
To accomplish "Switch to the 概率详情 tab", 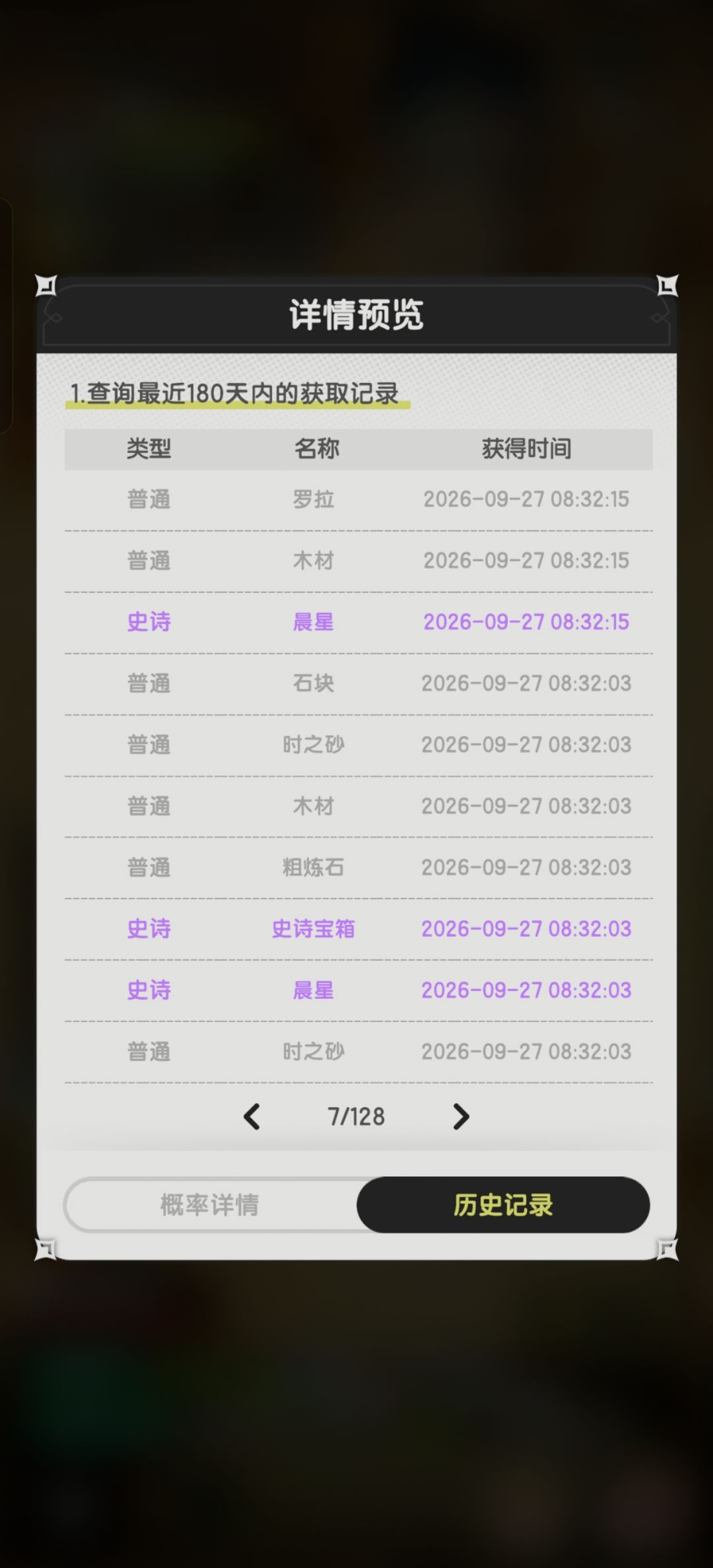I will [210, 1205].
